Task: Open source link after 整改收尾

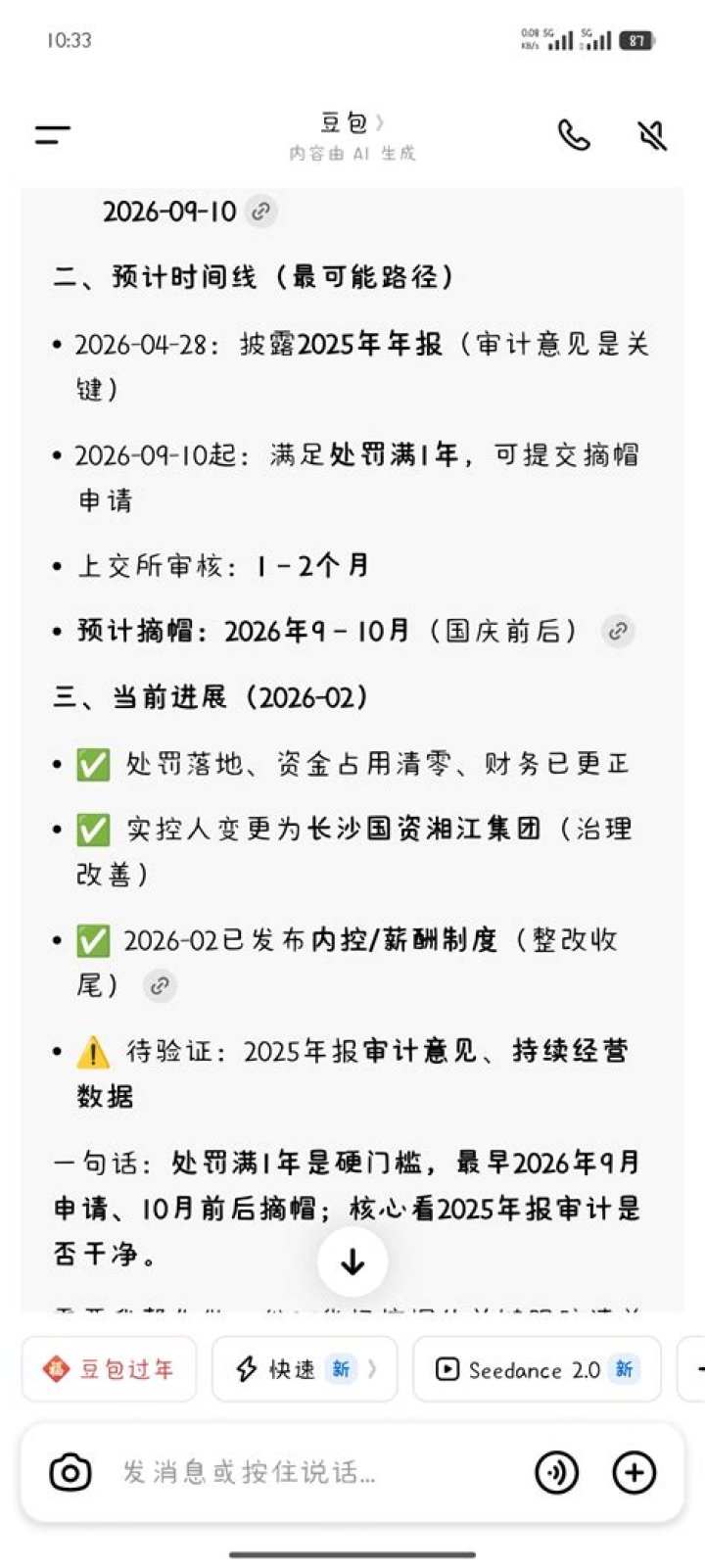Action: click(x=160, y=985)
